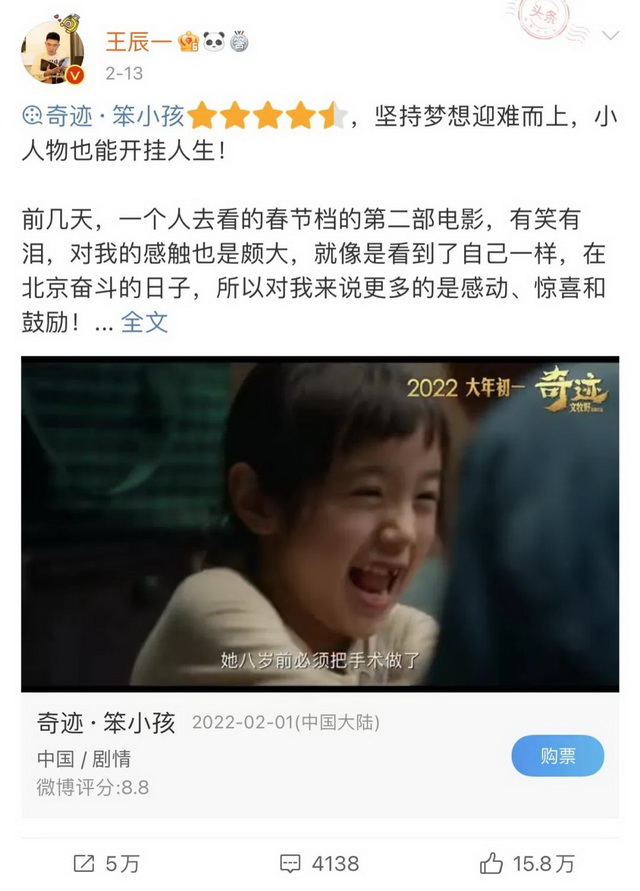Play the 奇迹 movie trailer video
Viewport: 640px width, 891px height.
pyautogui.click(x=320, y=524)
